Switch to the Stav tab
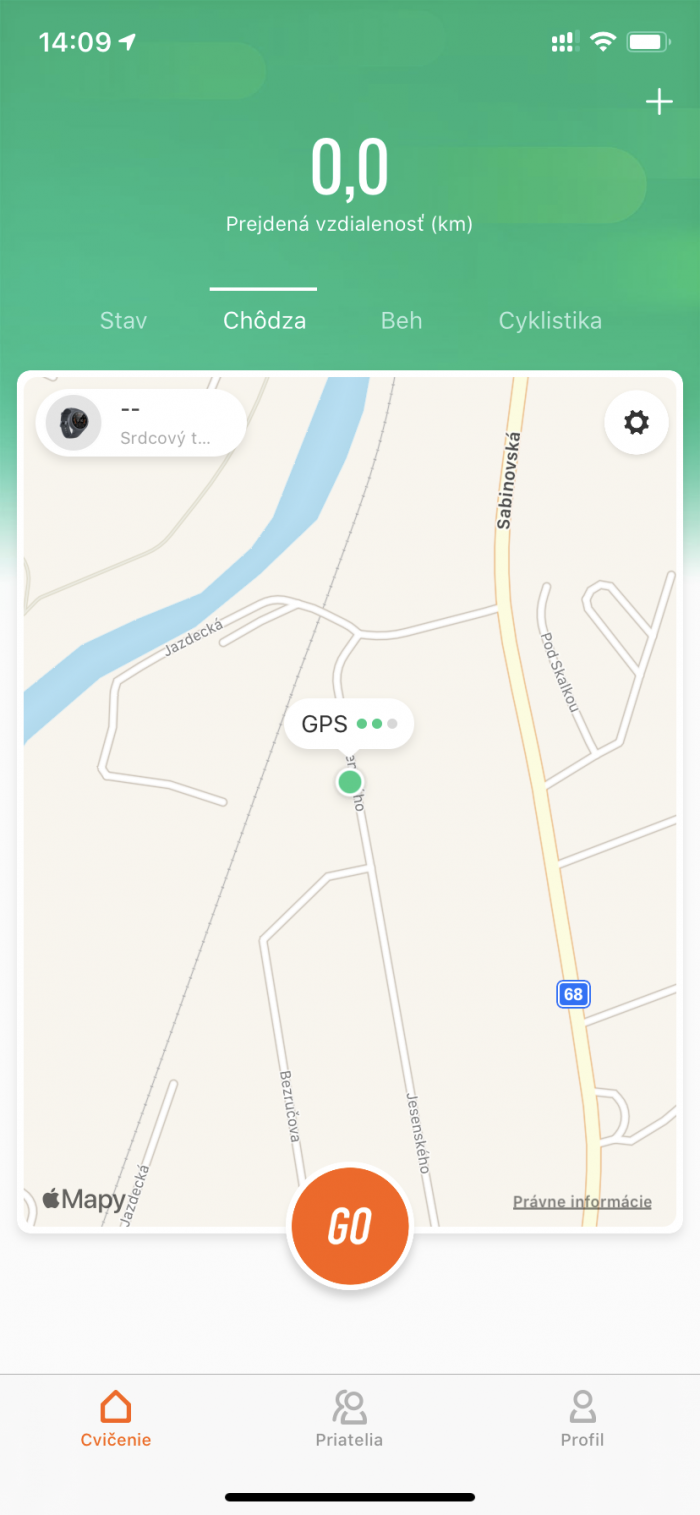 click(x=124, y=321)
